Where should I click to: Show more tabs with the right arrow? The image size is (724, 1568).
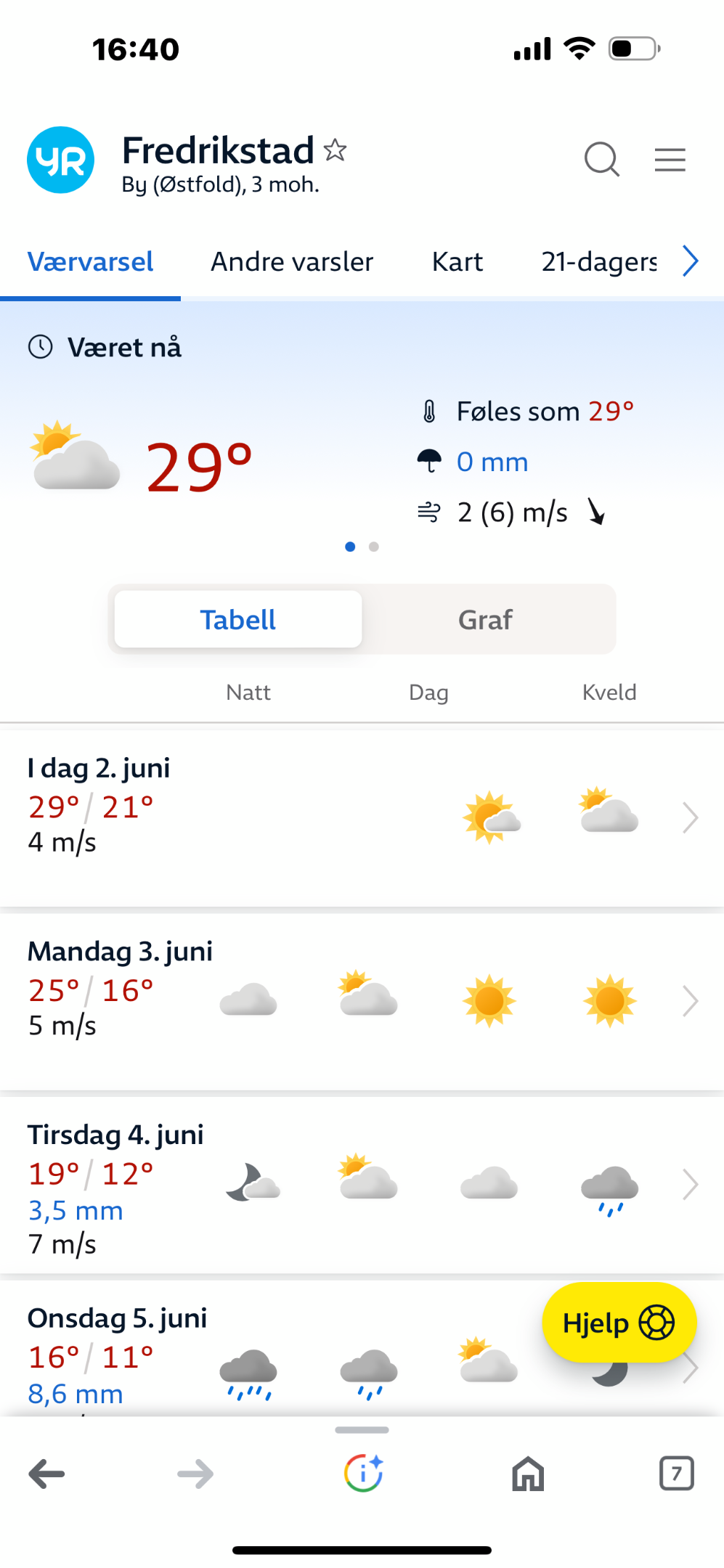(x=691, y=261)
